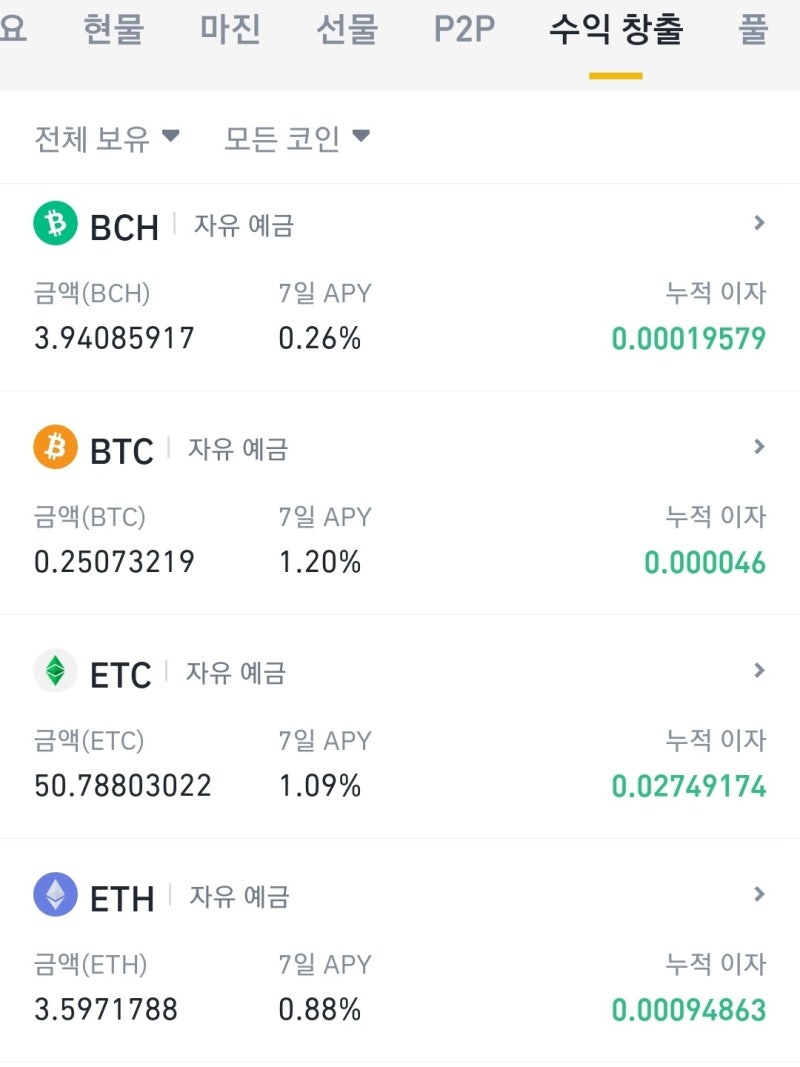Viewport: 800px width, 1067px height.
Task: Open the P2P tab
Action: tap(464, 29)
